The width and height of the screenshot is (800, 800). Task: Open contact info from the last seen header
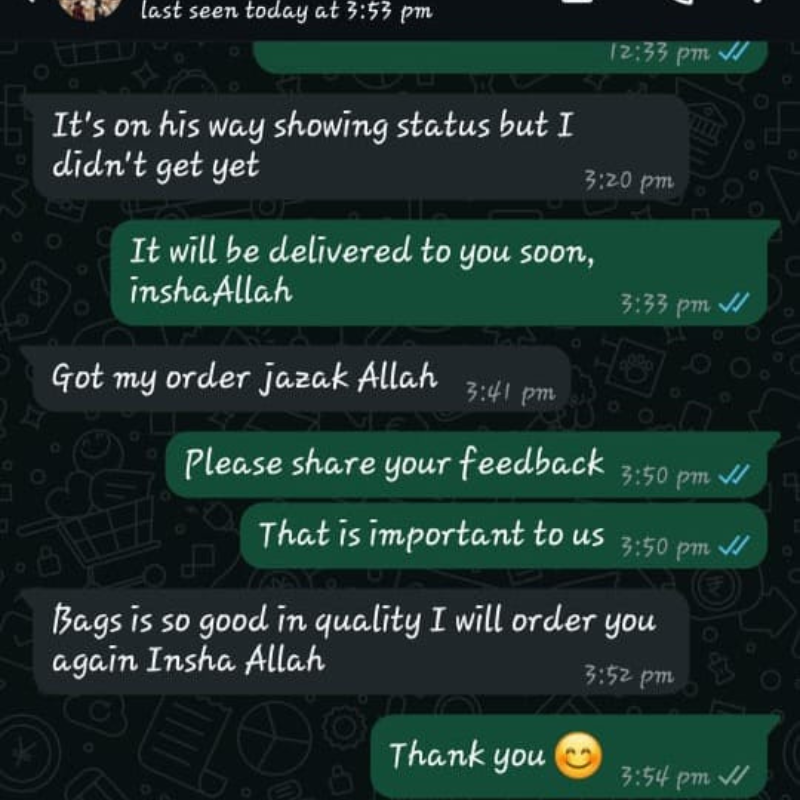pyautogui.click(x=286, y=12)
